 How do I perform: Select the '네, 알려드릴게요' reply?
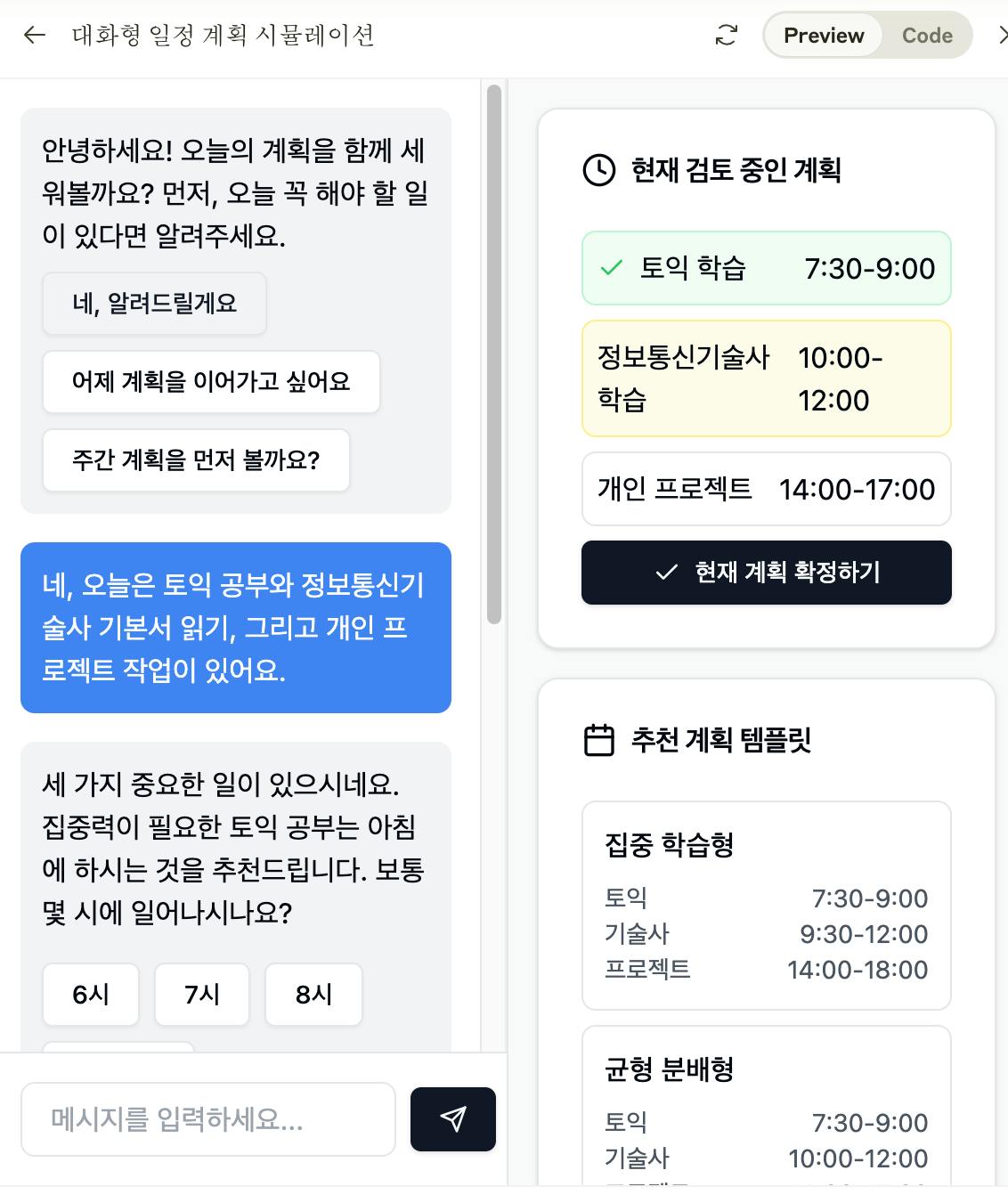(x=154, y=304)
